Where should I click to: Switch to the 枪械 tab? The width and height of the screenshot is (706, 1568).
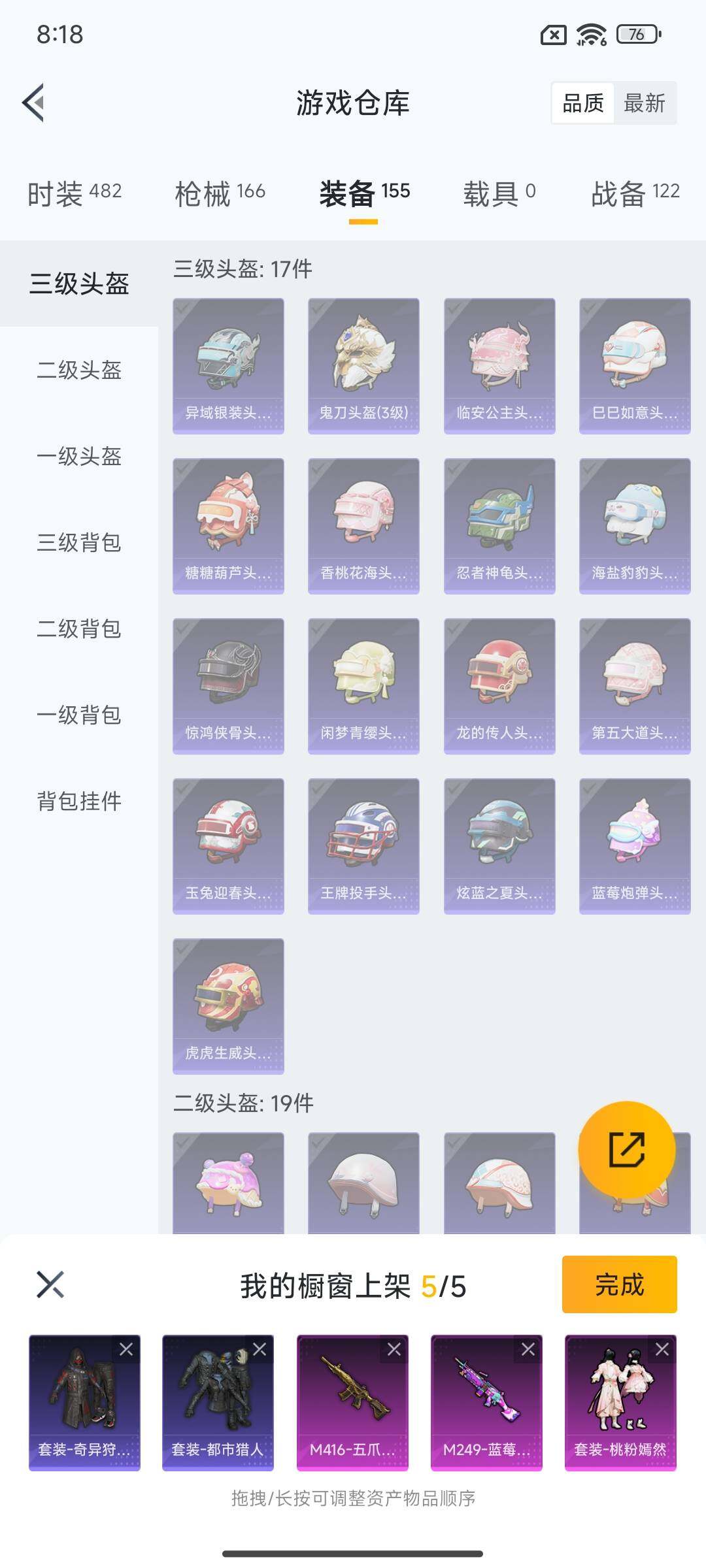pyautogui.click(x=220, y=193)
